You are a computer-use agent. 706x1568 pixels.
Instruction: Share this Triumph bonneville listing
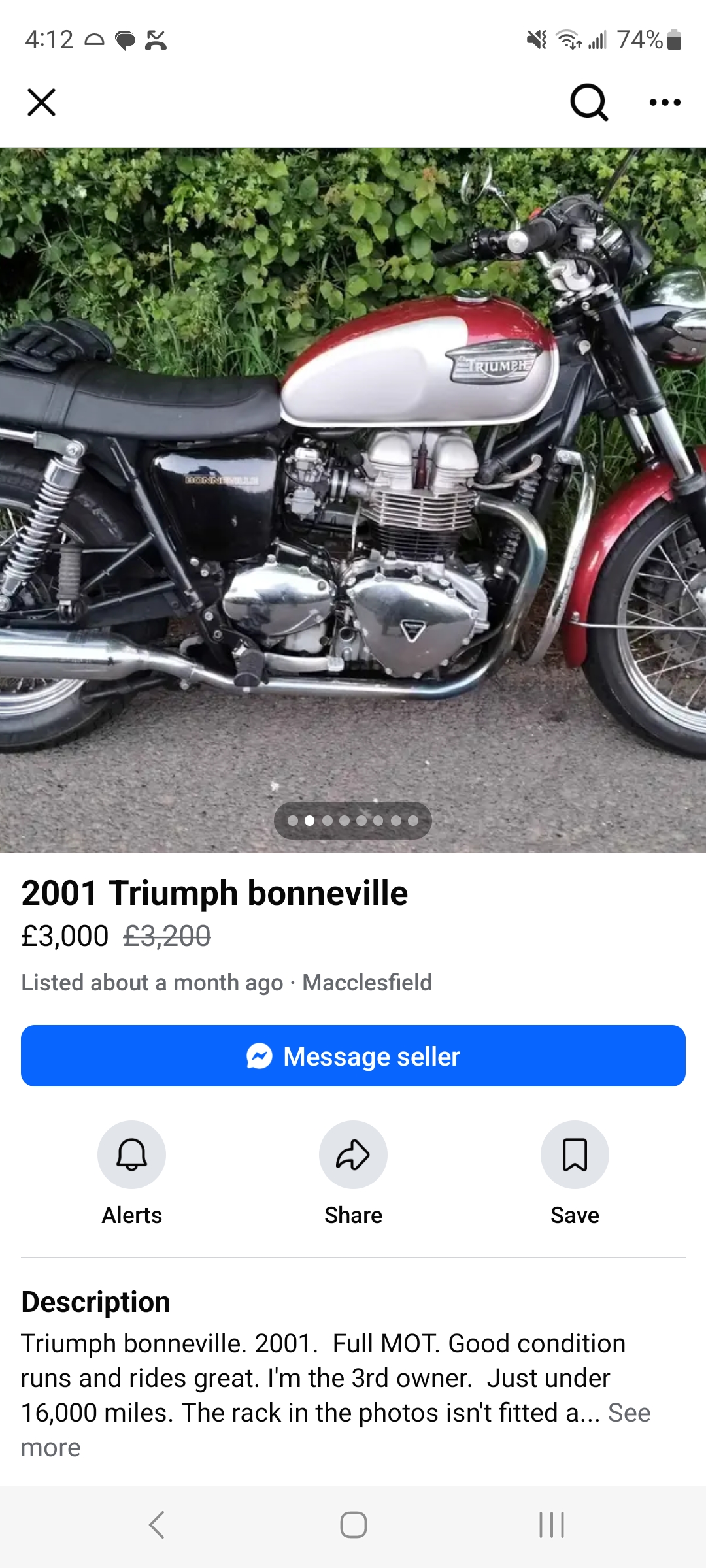click(x=353, y=1154)
